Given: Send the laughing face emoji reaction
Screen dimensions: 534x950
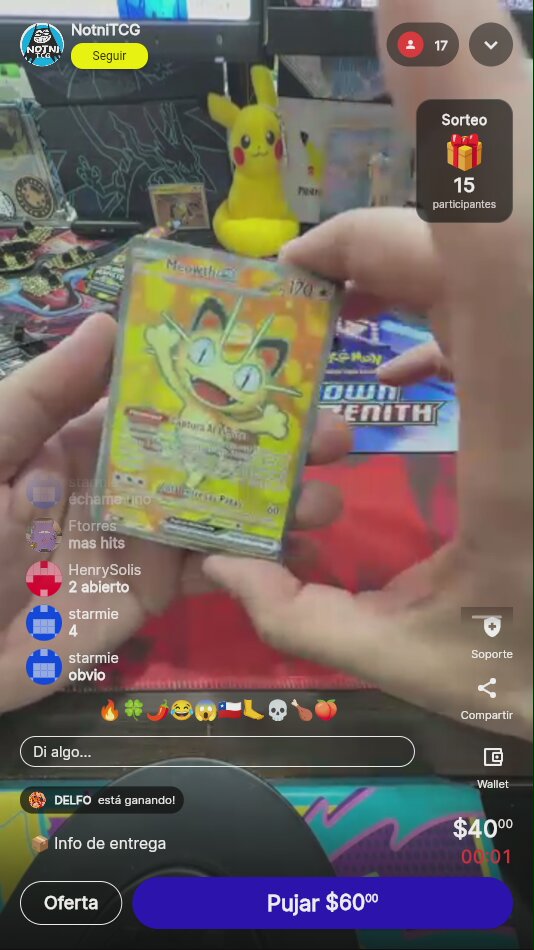Looking at the screenshot, I should (181, 709).
